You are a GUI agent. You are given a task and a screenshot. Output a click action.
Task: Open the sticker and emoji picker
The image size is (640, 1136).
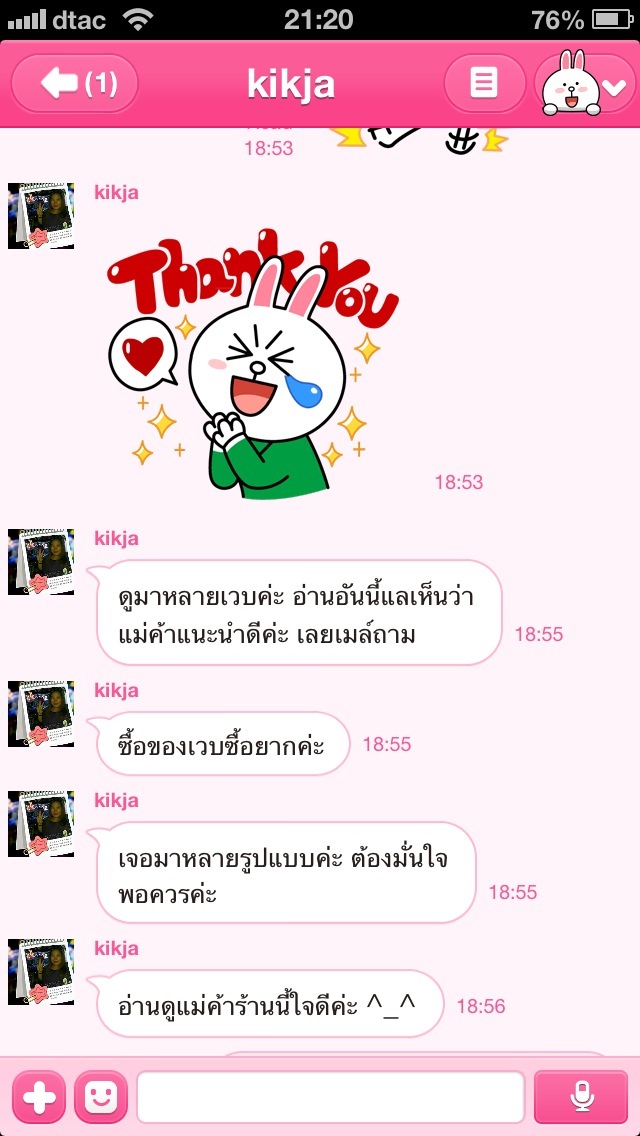[101, 1098]
